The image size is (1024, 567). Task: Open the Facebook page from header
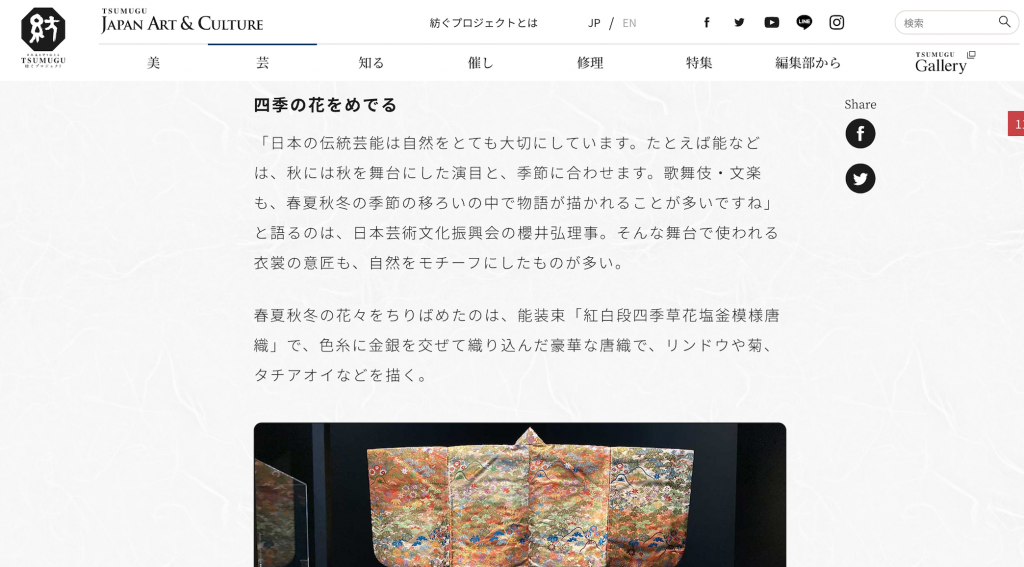(707, 23)
